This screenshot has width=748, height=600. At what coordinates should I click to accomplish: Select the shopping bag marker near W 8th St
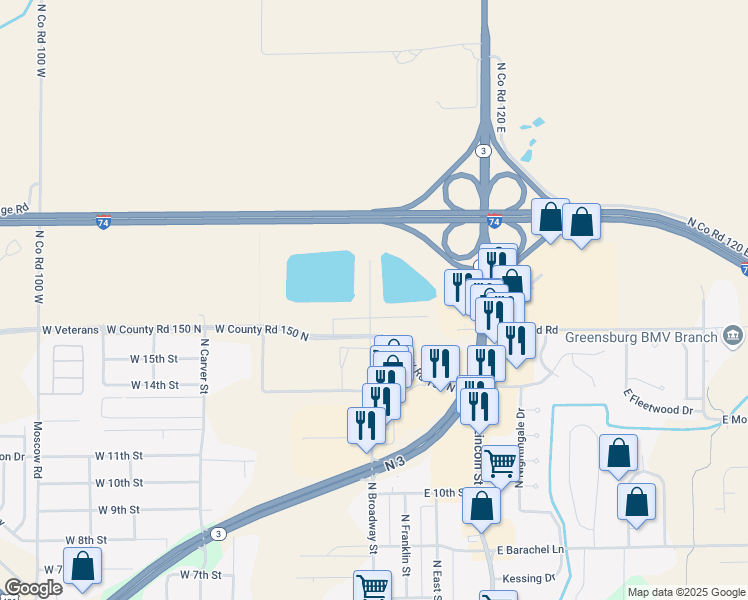[x=84, y=567]
